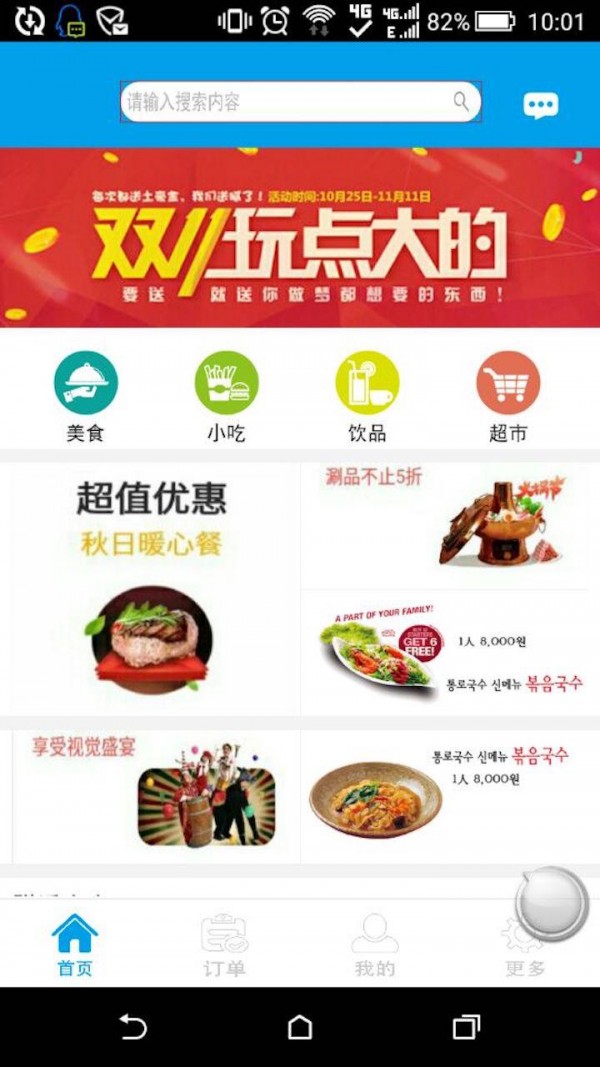Image resolution: width=600 pixels, height=1067 pixels.
Task: Switch to the 订单 tab
Action: click(224, 945)
